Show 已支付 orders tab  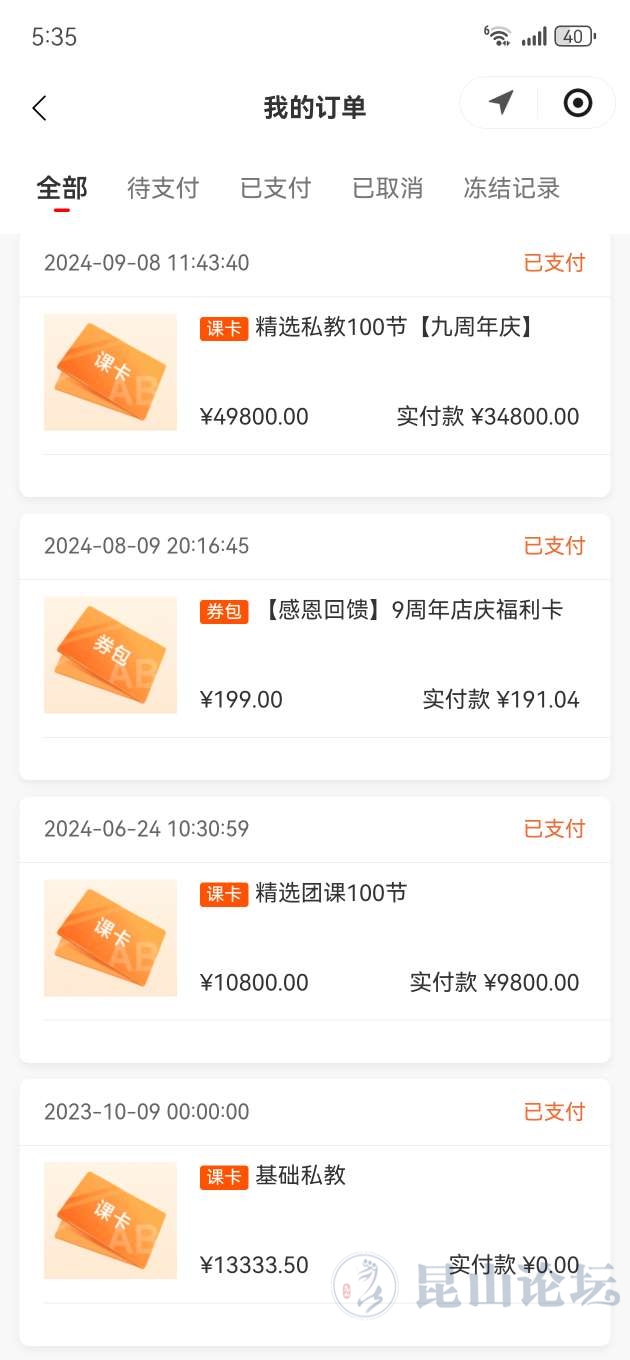click(276, 188)
